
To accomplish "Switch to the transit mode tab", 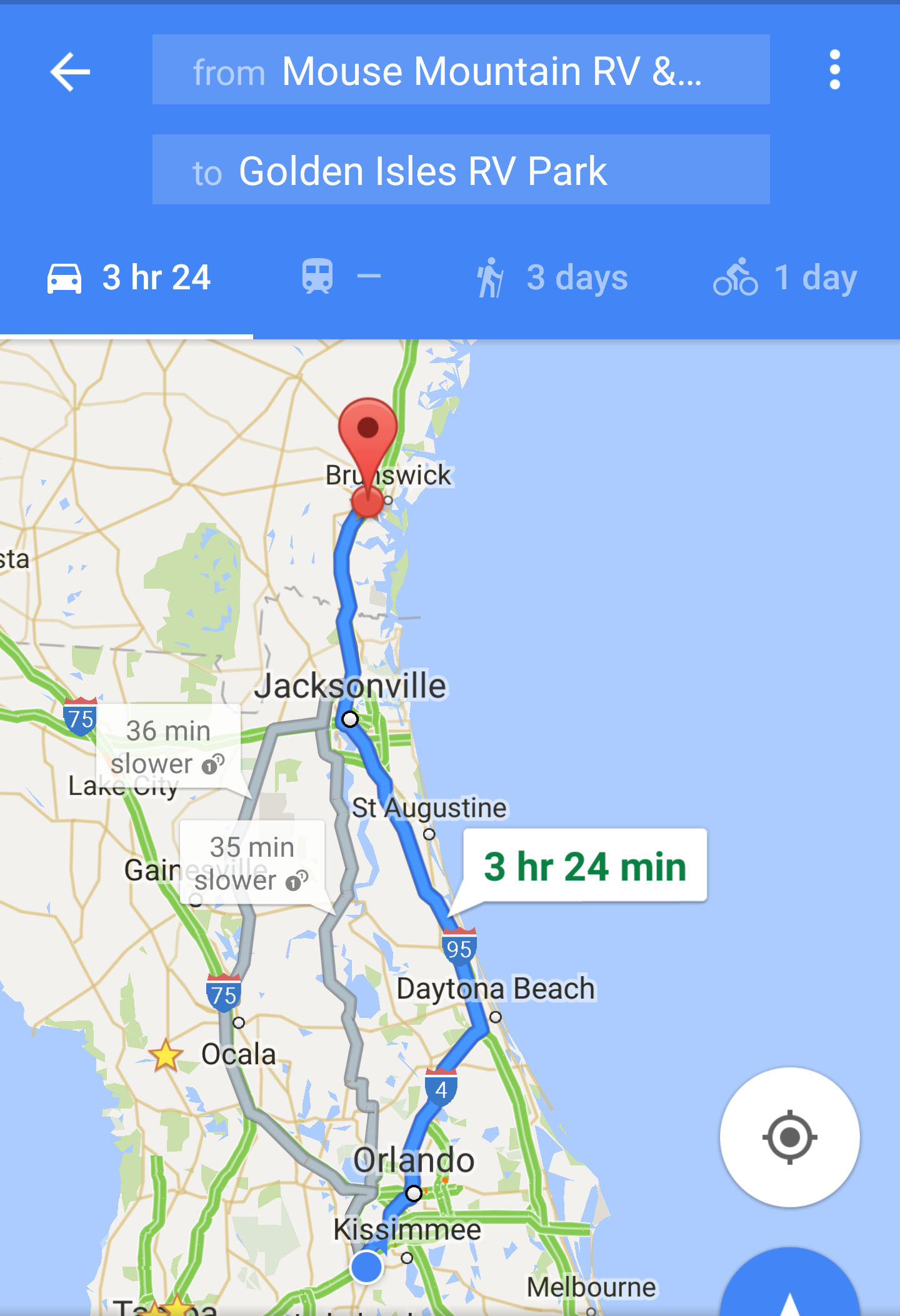I will (342, 277).
